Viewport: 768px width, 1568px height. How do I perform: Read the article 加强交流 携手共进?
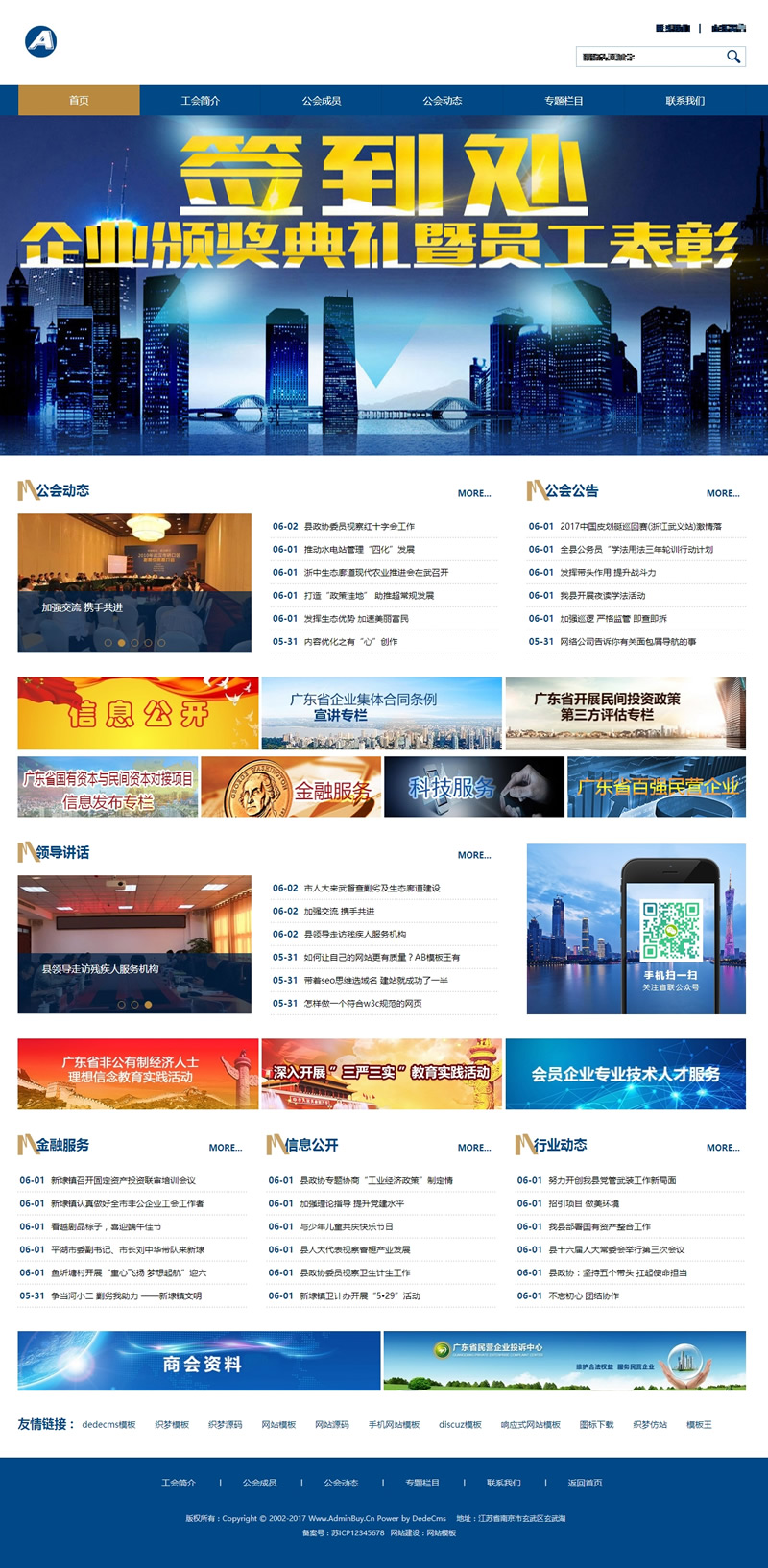[x=338, y=911]
